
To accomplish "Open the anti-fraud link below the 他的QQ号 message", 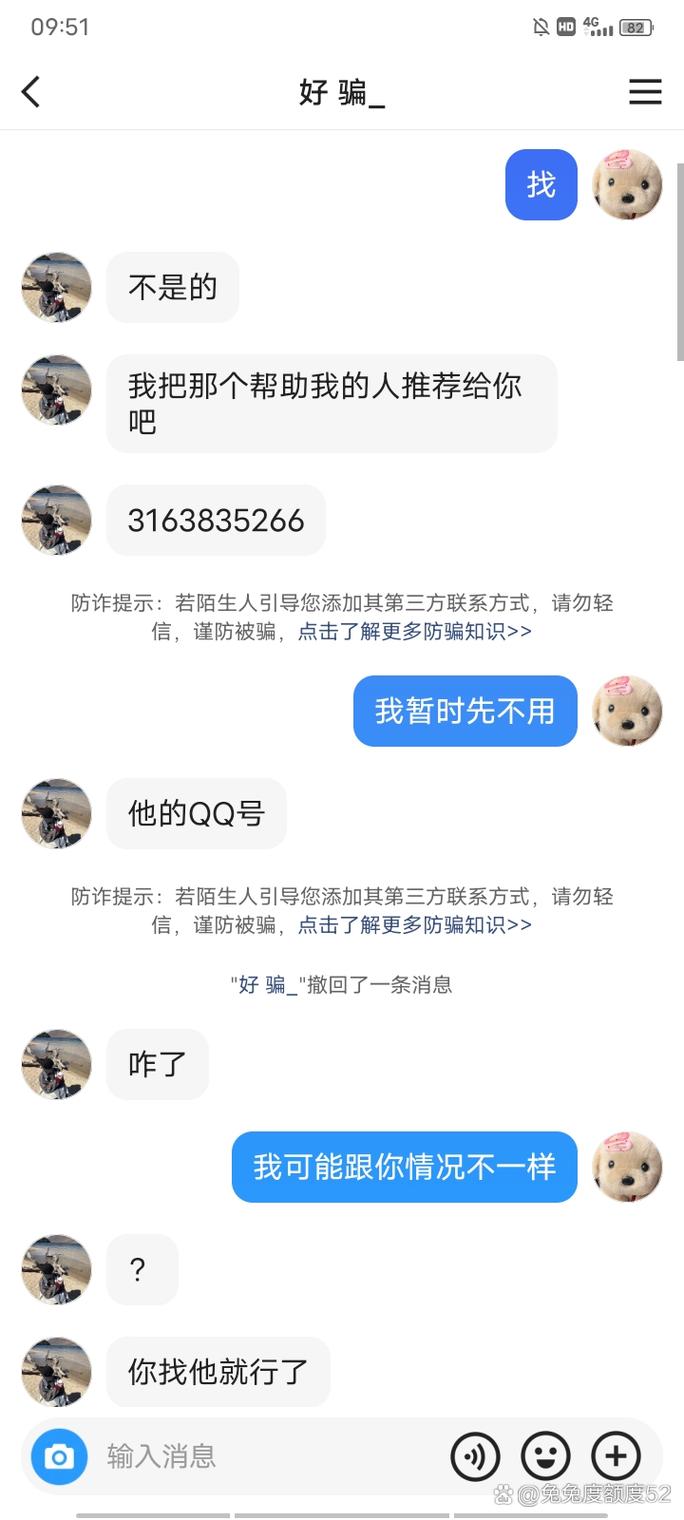I will (x=414, y=925).
